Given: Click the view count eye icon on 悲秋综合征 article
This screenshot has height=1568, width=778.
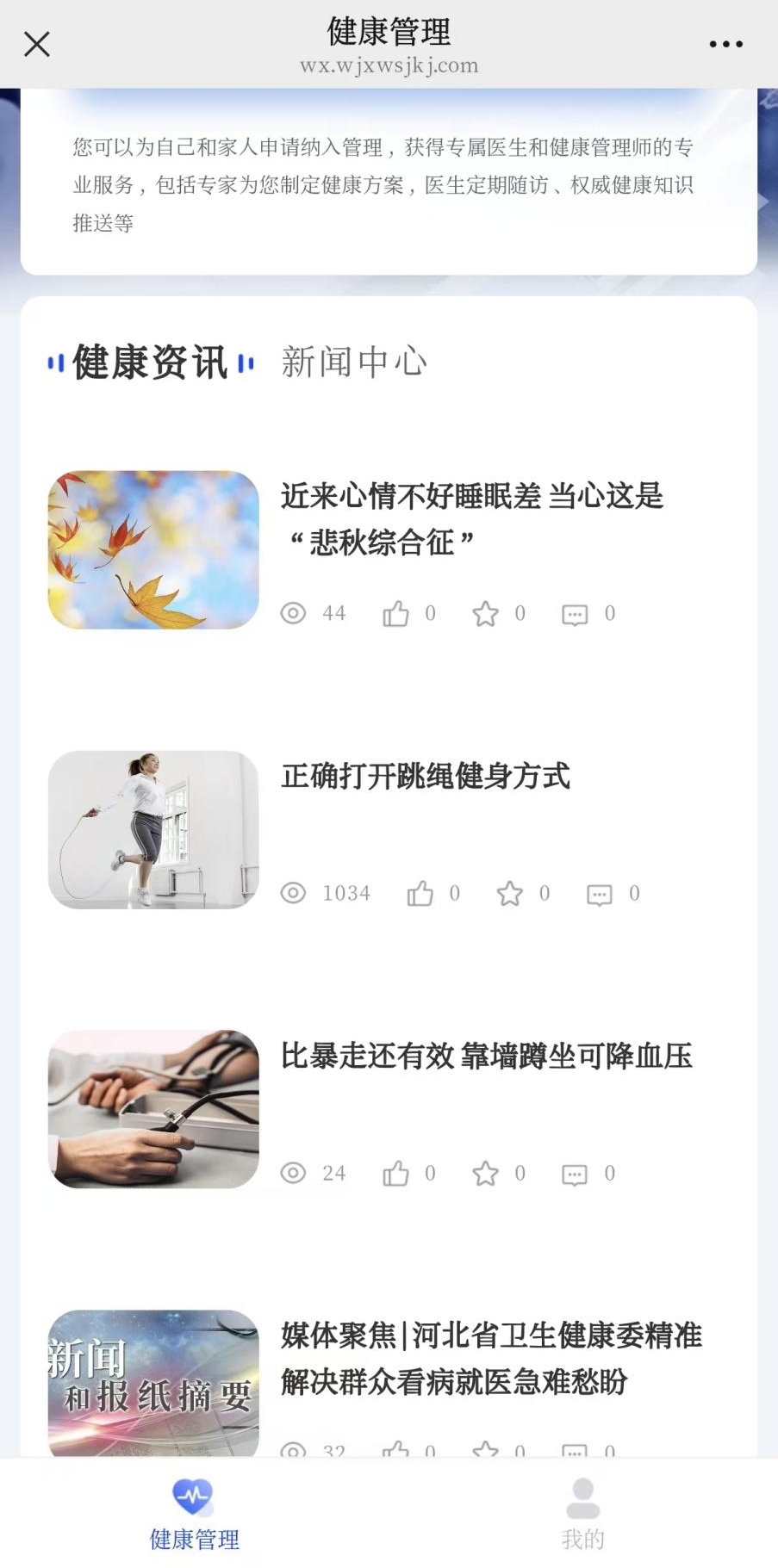Looking at the screenshot, I should pyautogui.click(x=294, y=613).
